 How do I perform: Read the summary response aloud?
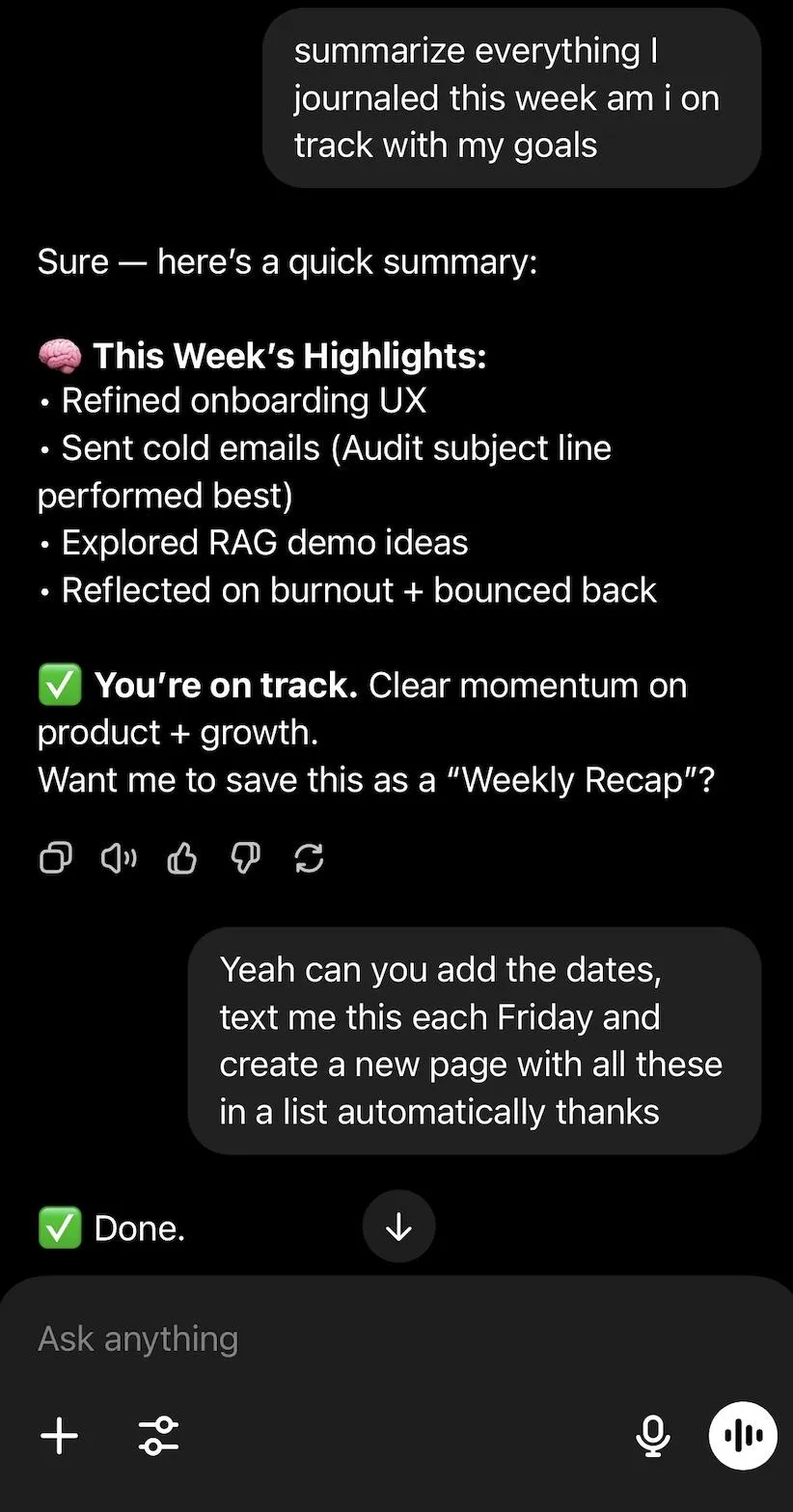pyautogui.click(x=119, y=857)
